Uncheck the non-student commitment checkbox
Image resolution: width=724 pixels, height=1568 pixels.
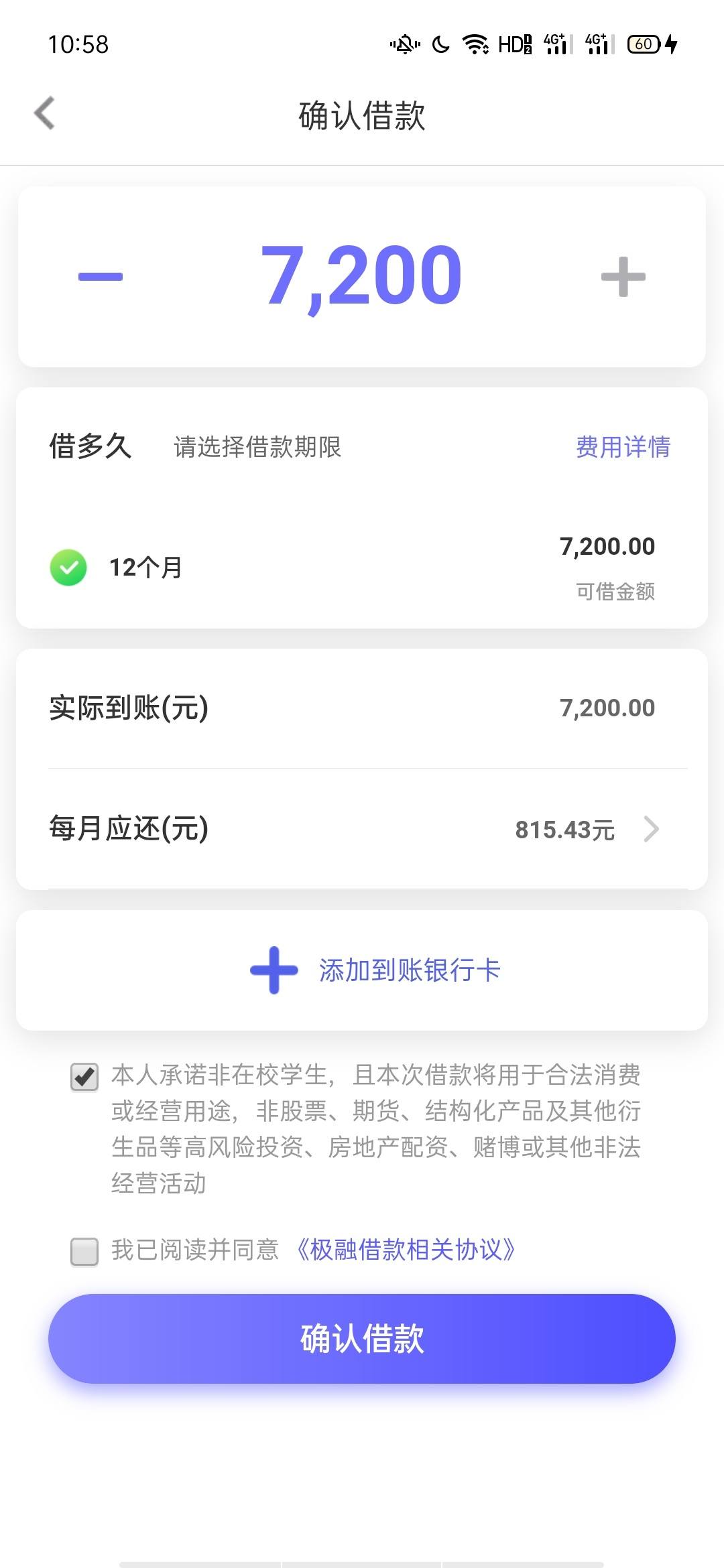tap(84, 1077)
